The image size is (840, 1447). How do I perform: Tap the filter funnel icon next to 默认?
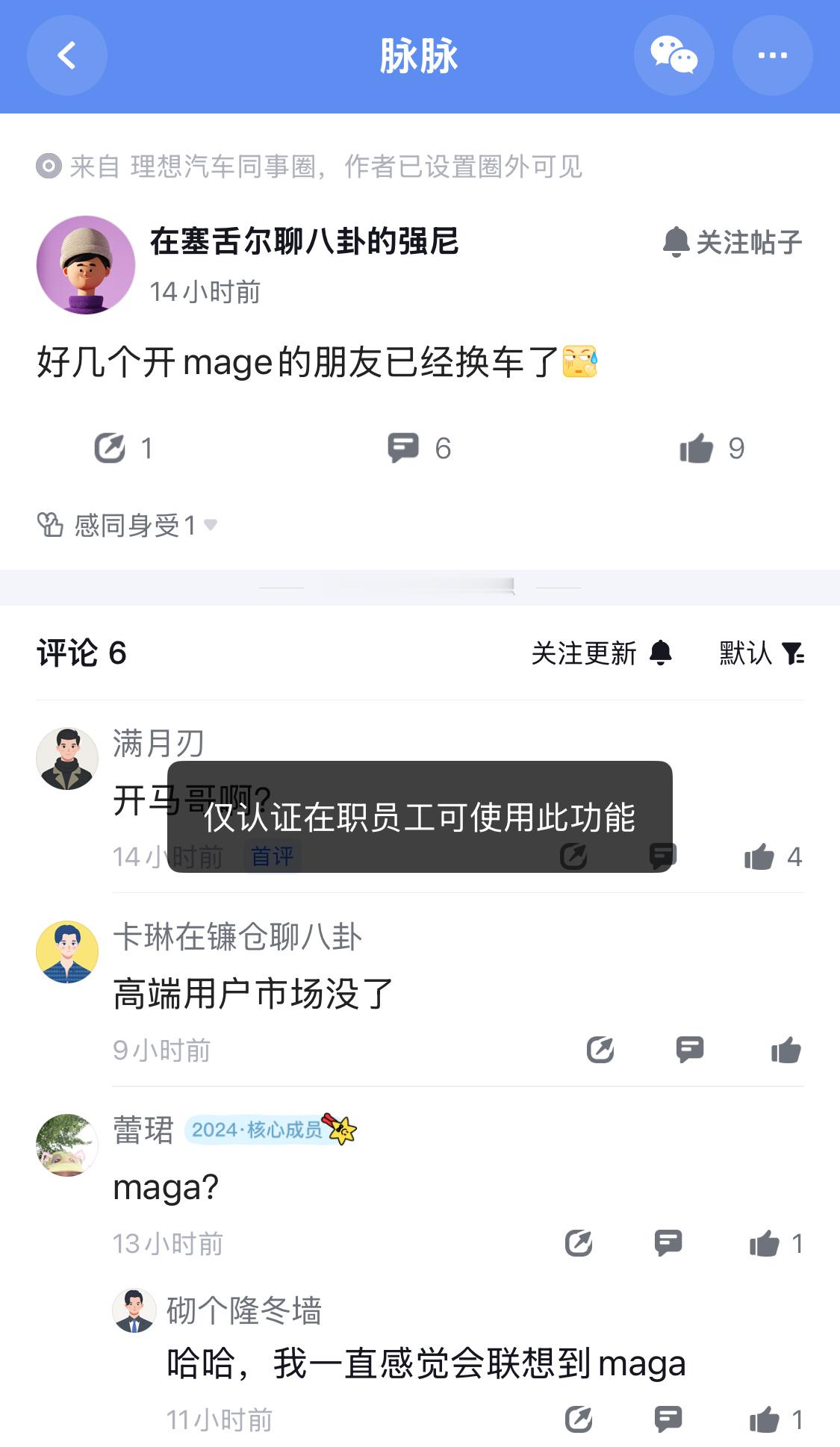click(794, 653)
